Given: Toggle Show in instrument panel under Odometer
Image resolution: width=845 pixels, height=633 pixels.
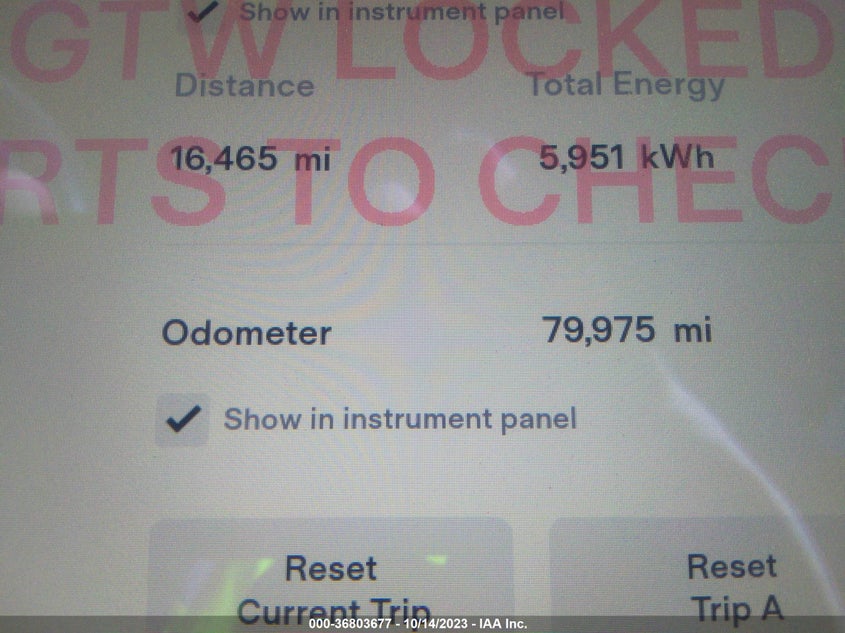Looking at the screenshot, I should [x=183, y=420].
